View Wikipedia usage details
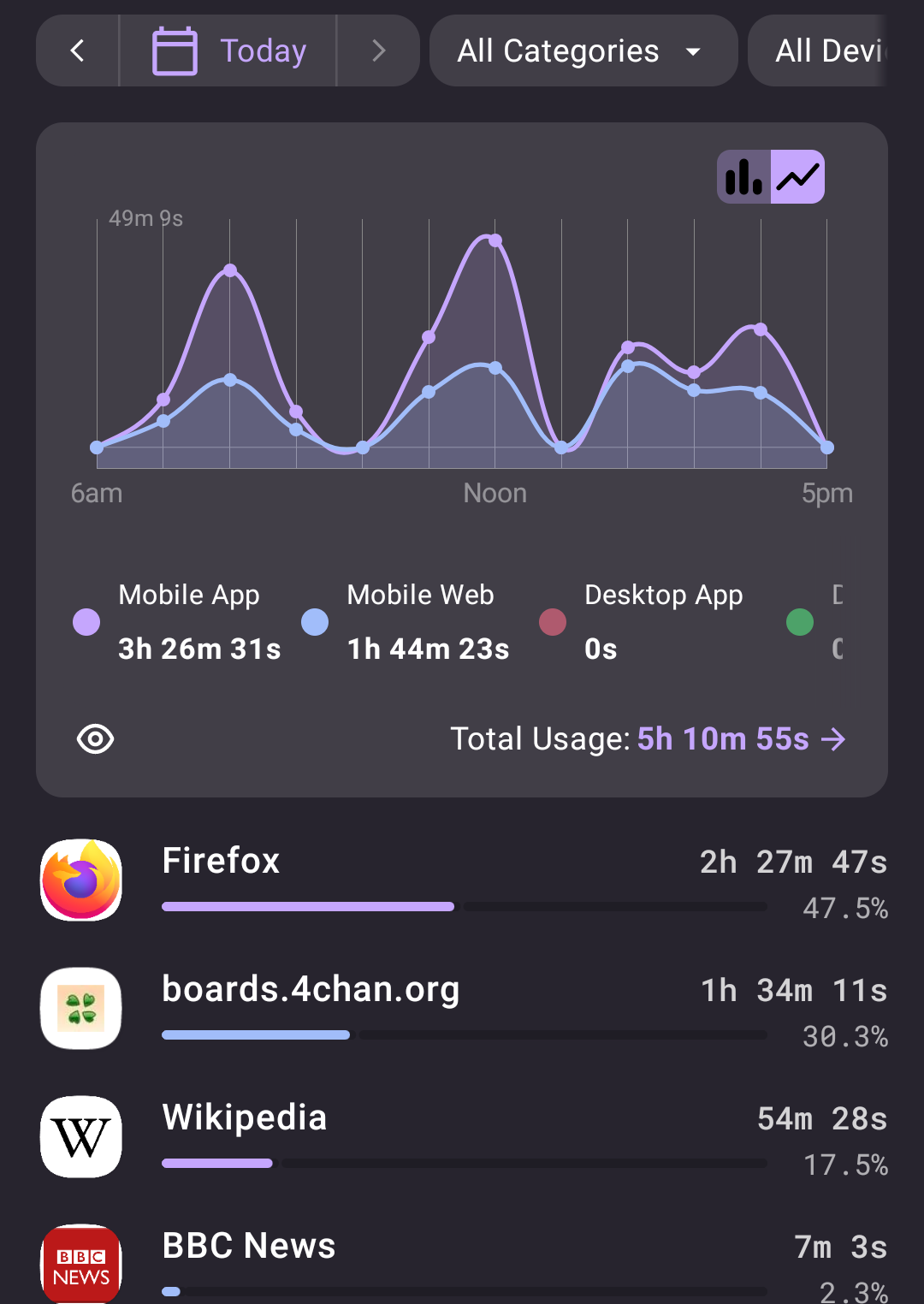Screen dimensions: 924x1304 [x=462, y=1138]
